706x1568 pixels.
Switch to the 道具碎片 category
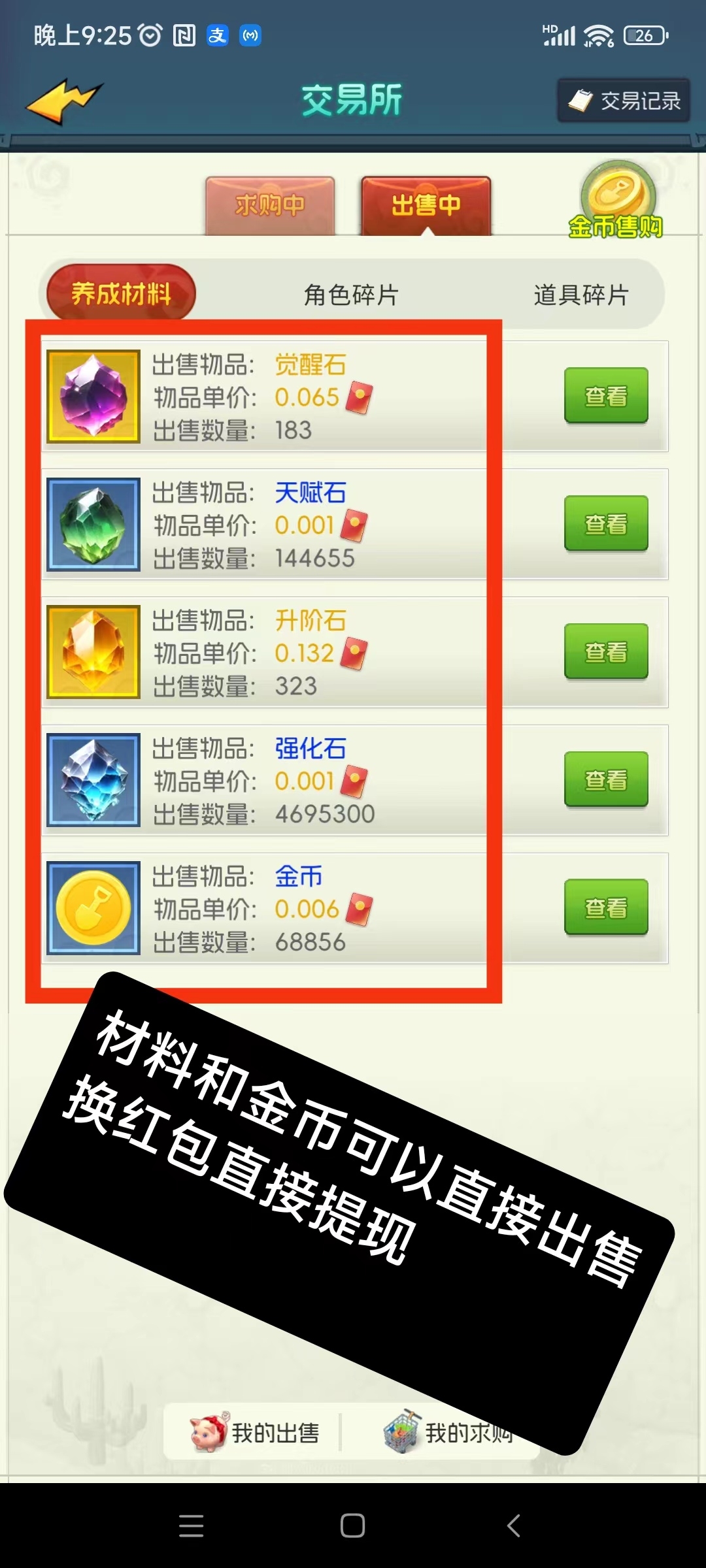(580, 295)
